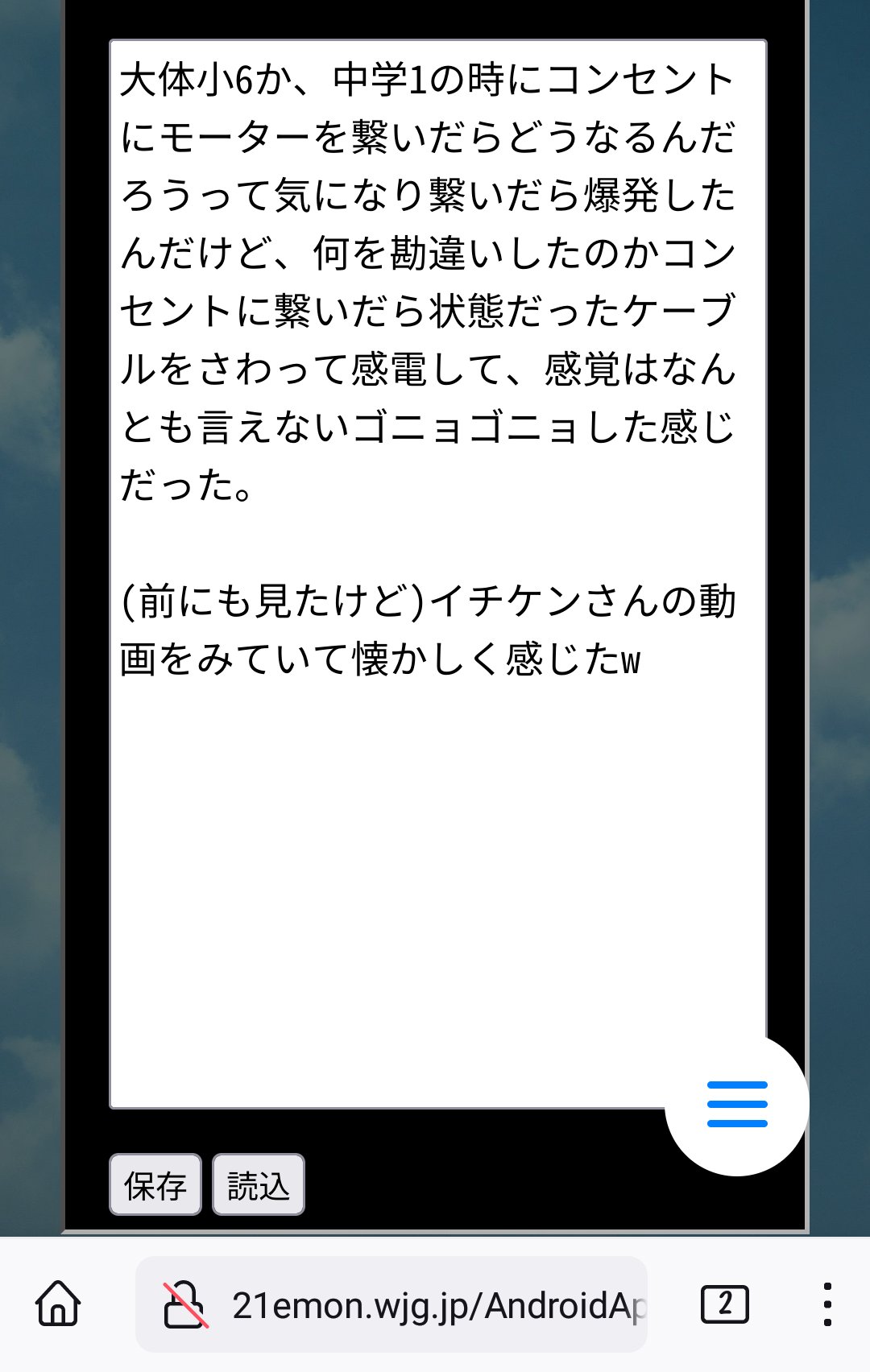Go to the browser home page
Screen dimensions: 870x1372
click(58, 1304)
